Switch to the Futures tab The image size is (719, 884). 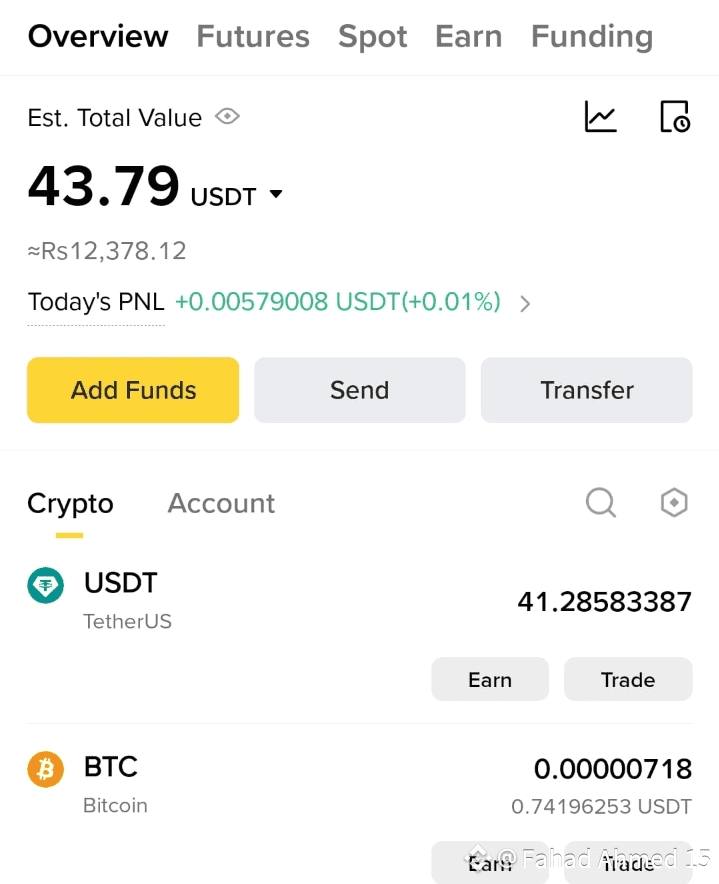tap(252, 37)
